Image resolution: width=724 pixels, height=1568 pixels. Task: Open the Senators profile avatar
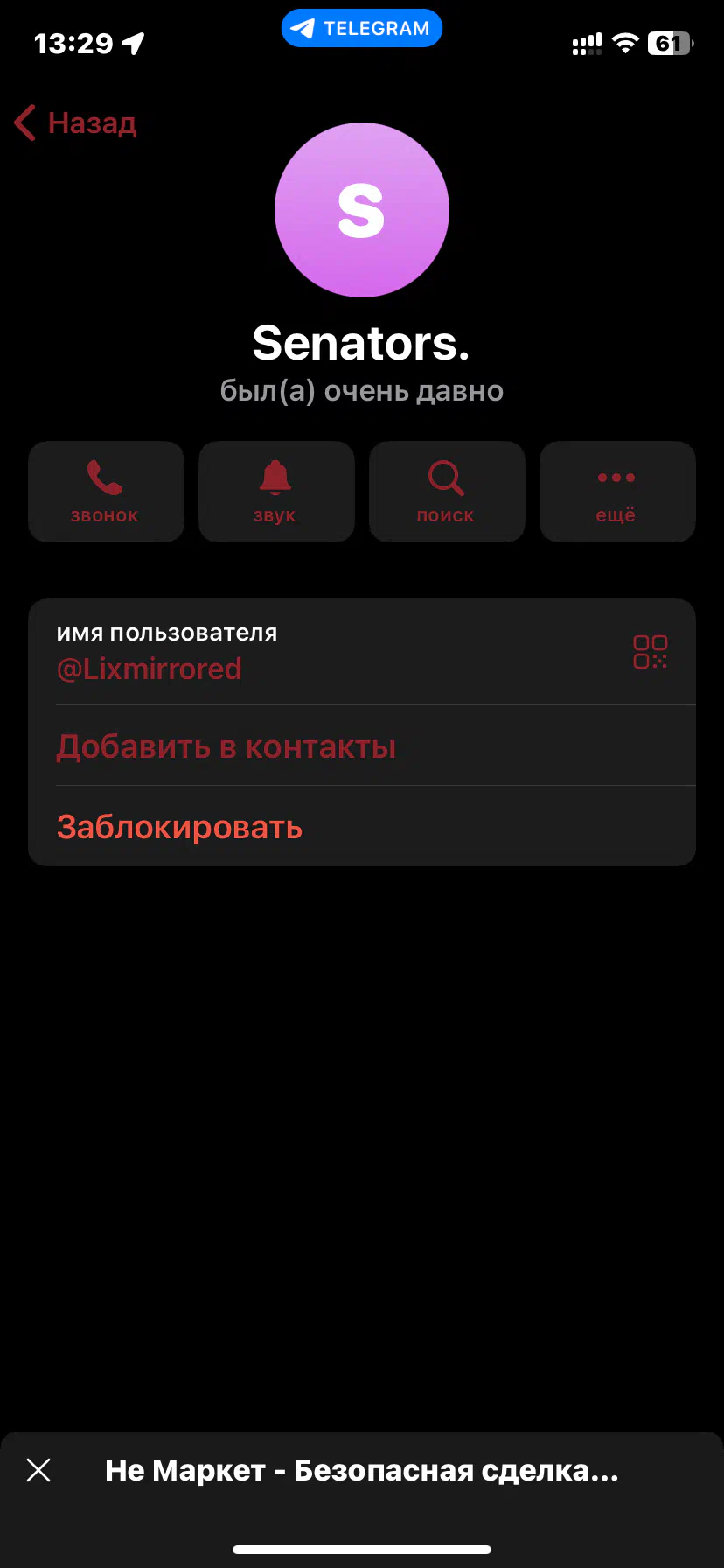[362, 210]
